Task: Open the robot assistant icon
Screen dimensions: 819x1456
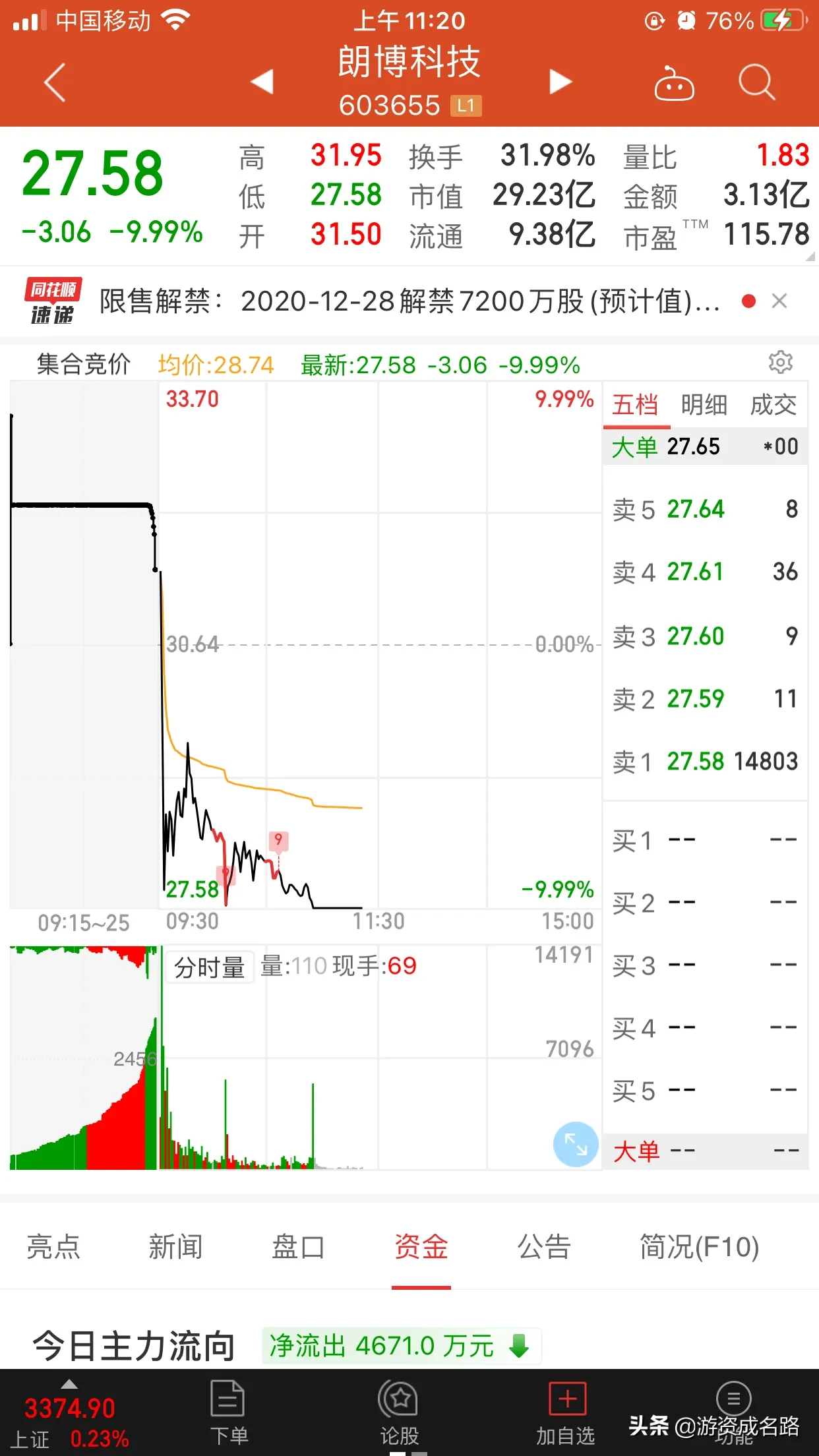Action: 674,83
